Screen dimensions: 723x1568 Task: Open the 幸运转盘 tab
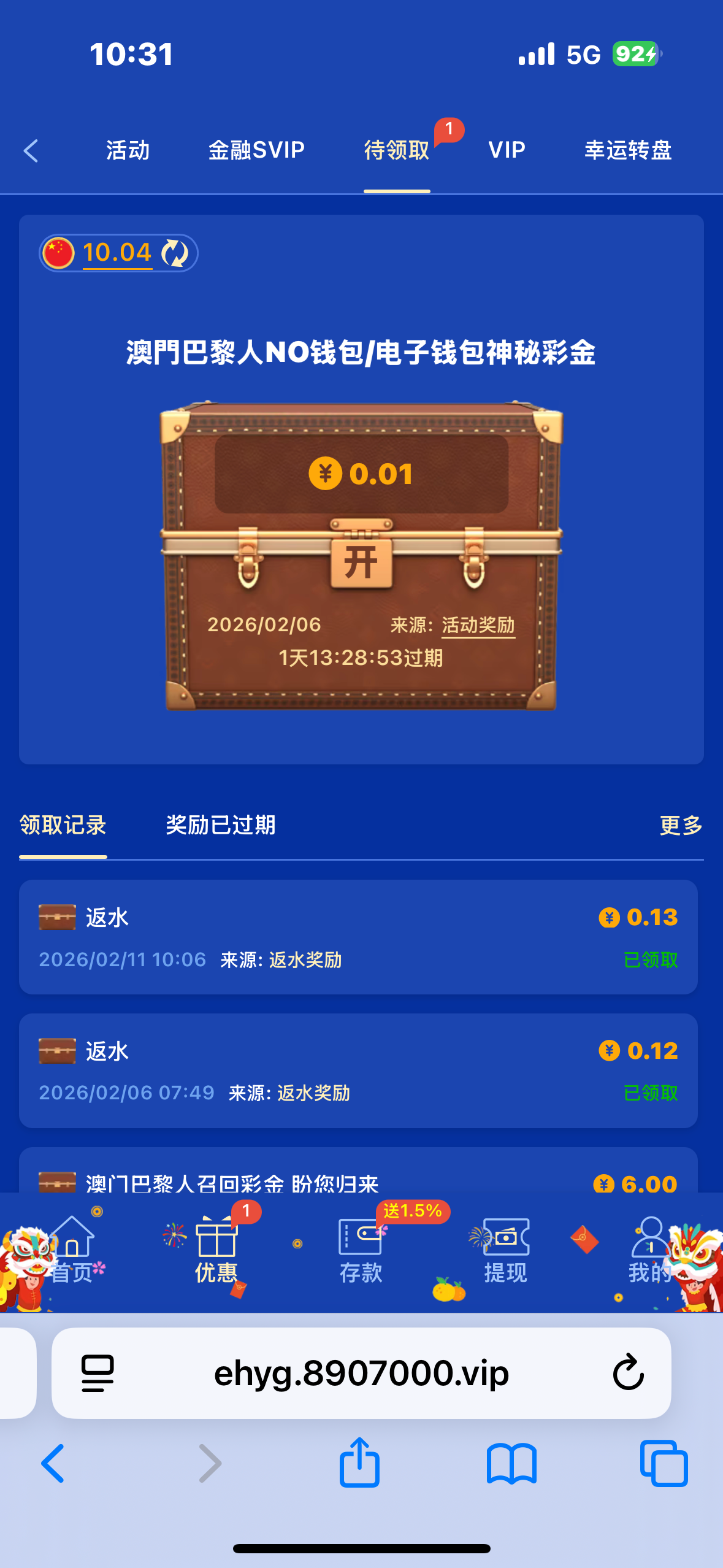[627, 150]
